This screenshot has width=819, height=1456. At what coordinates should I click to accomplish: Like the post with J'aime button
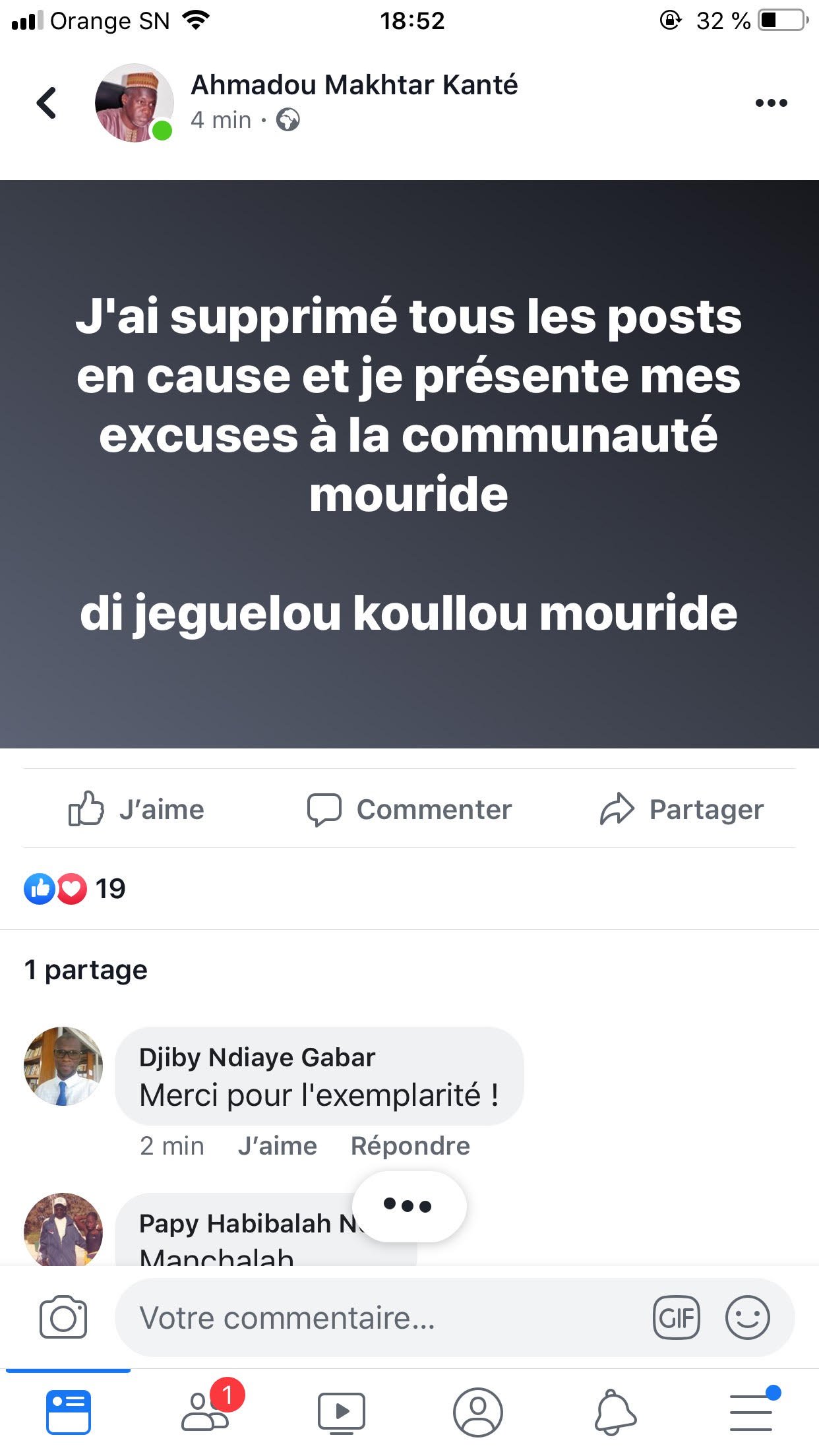(x=136, y=809)
